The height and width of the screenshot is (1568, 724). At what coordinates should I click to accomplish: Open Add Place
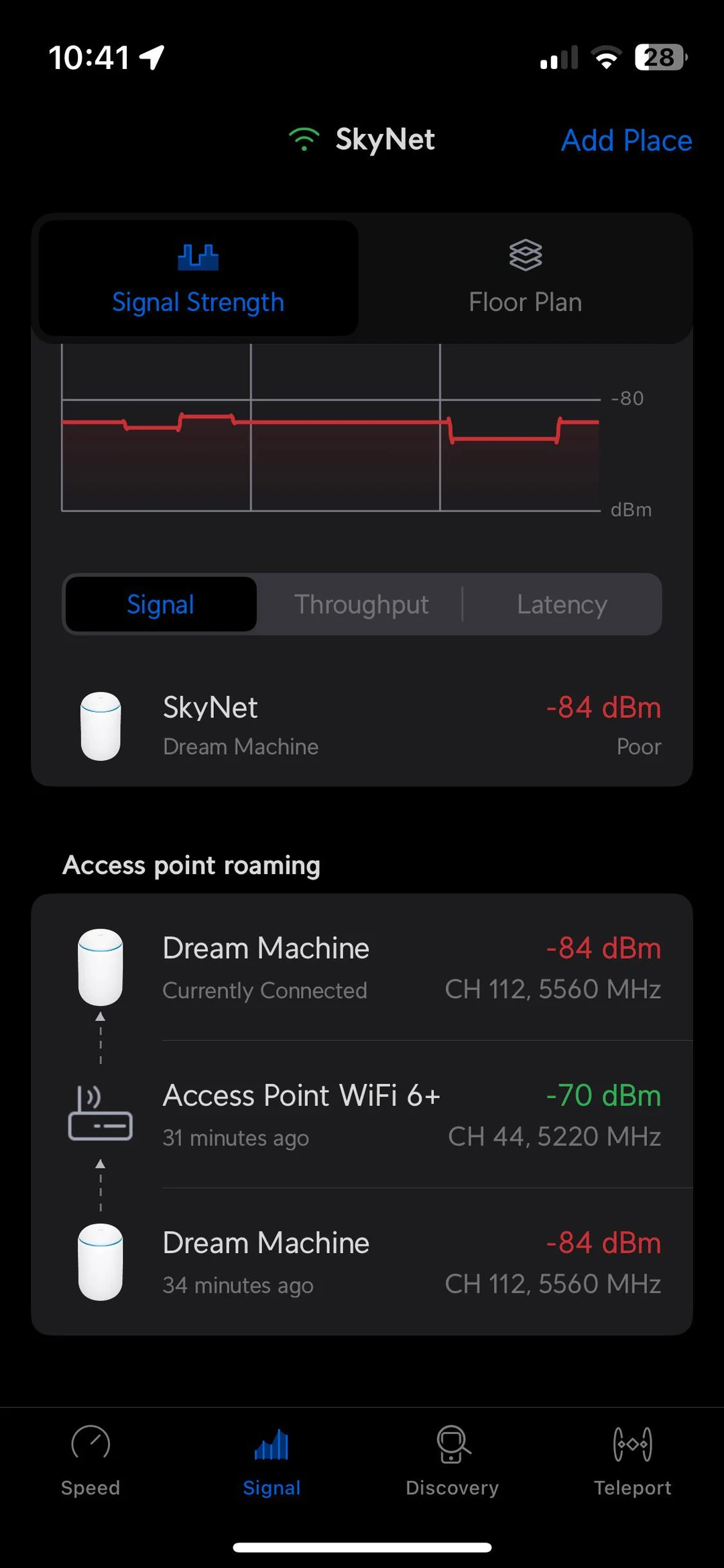coord(625,141)
